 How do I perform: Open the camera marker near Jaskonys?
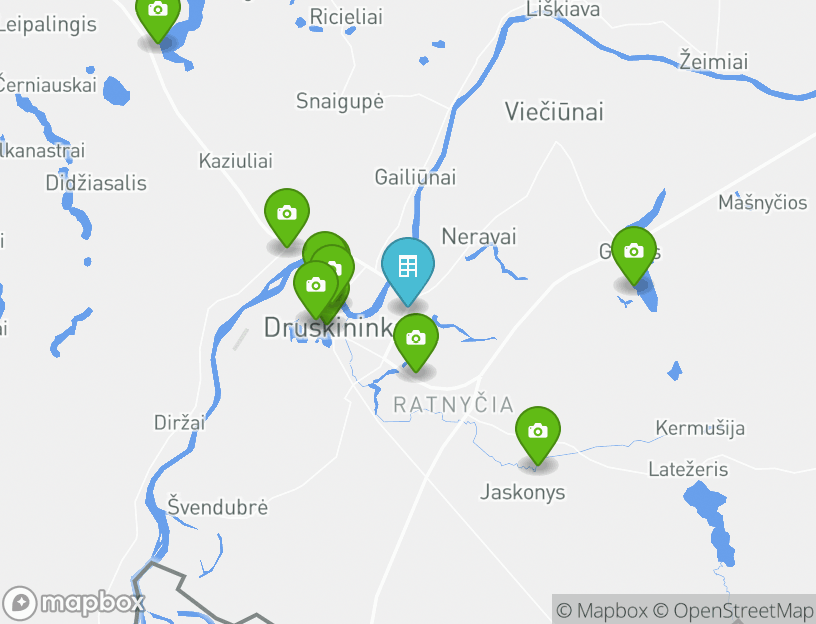pyautogui.click(x=538, y=432)
